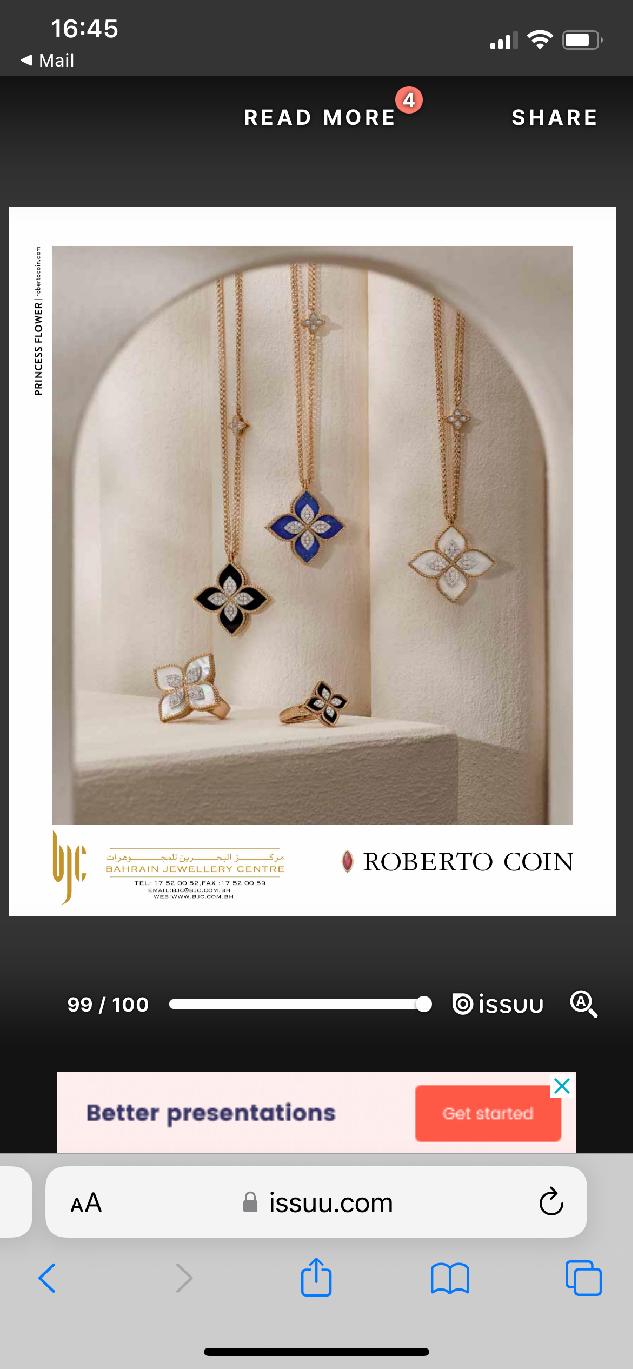Open the issuu logo link
This screenshot has height=1369, width=633.
[x=498, y=1004]
